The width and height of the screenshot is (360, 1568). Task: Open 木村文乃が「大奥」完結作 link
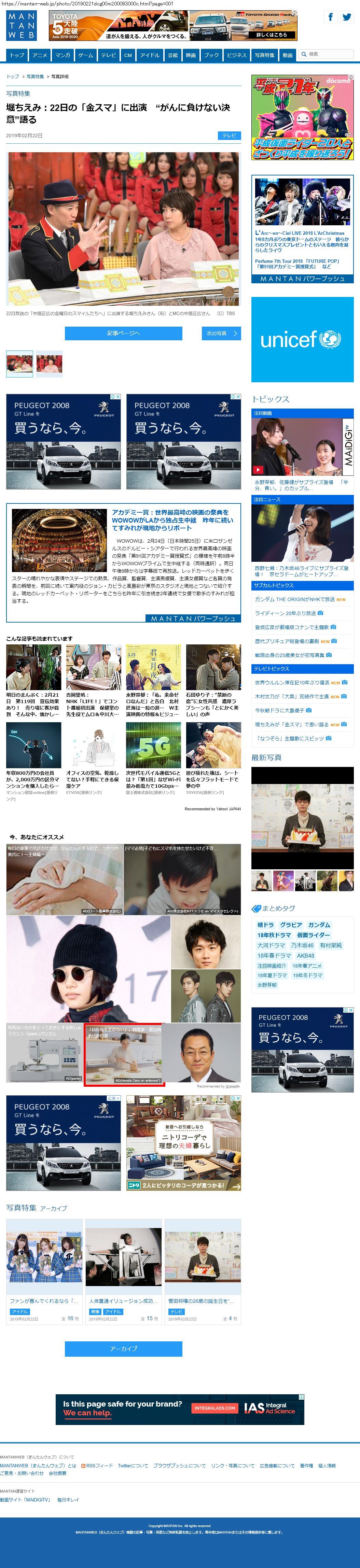(291, 696)
